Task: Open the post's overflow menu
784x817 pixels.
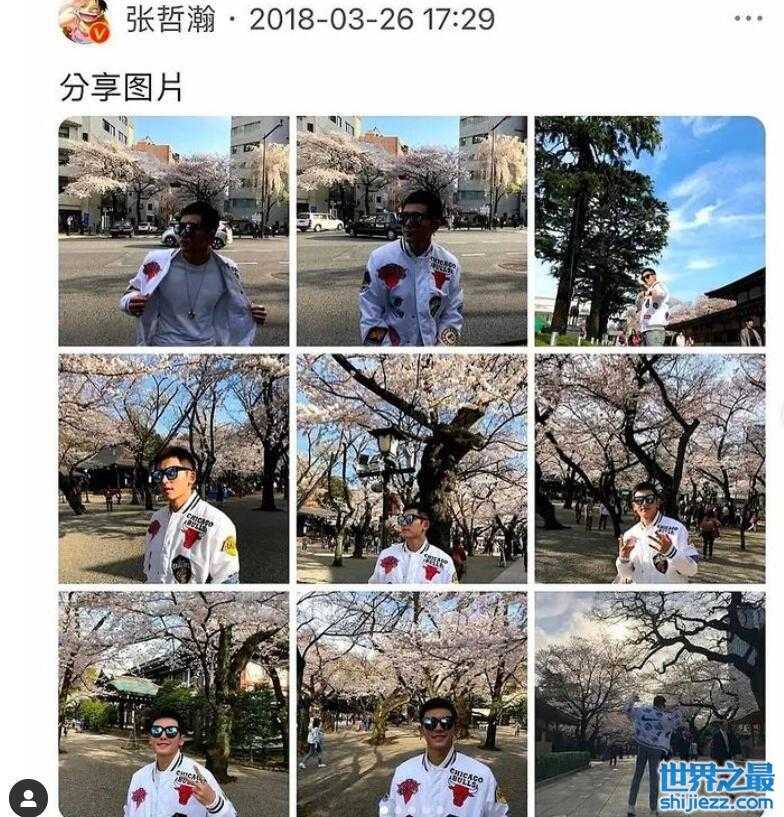Action: [x=748, y=18]
